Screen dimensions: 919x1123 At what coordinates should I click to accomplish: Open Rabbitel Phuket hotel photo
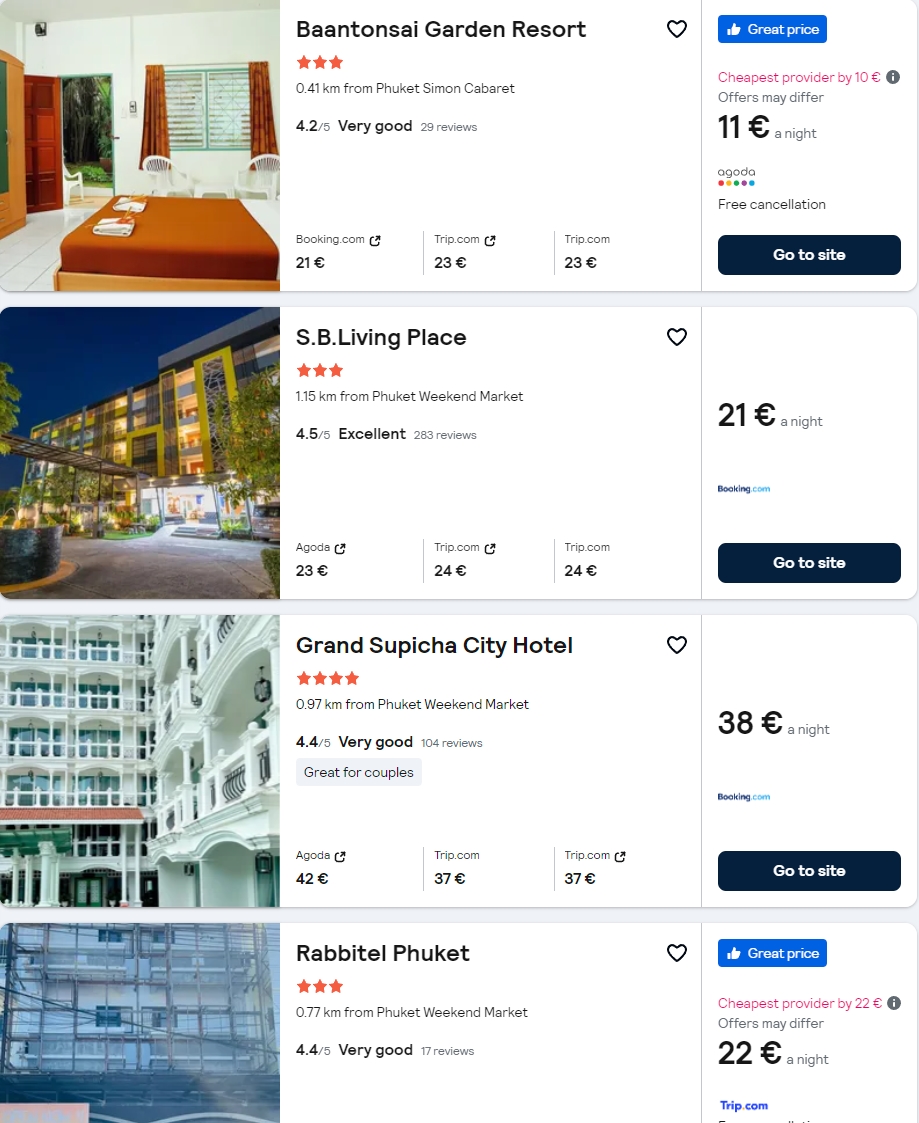(x=140, y=1023)
